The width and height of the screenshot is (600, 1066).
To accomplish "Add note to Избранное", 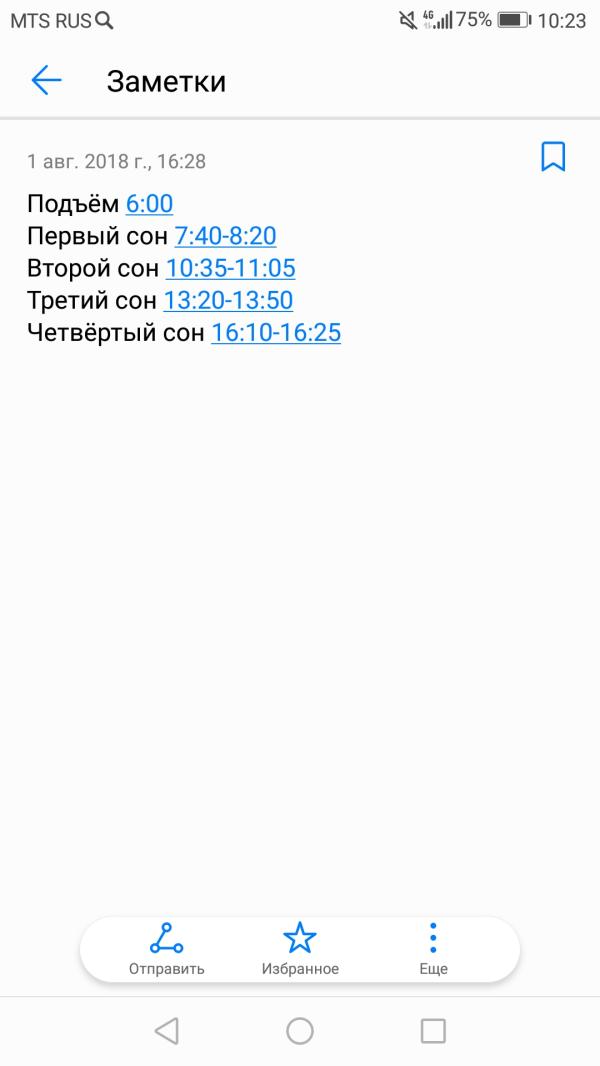I will coord(300,949).
